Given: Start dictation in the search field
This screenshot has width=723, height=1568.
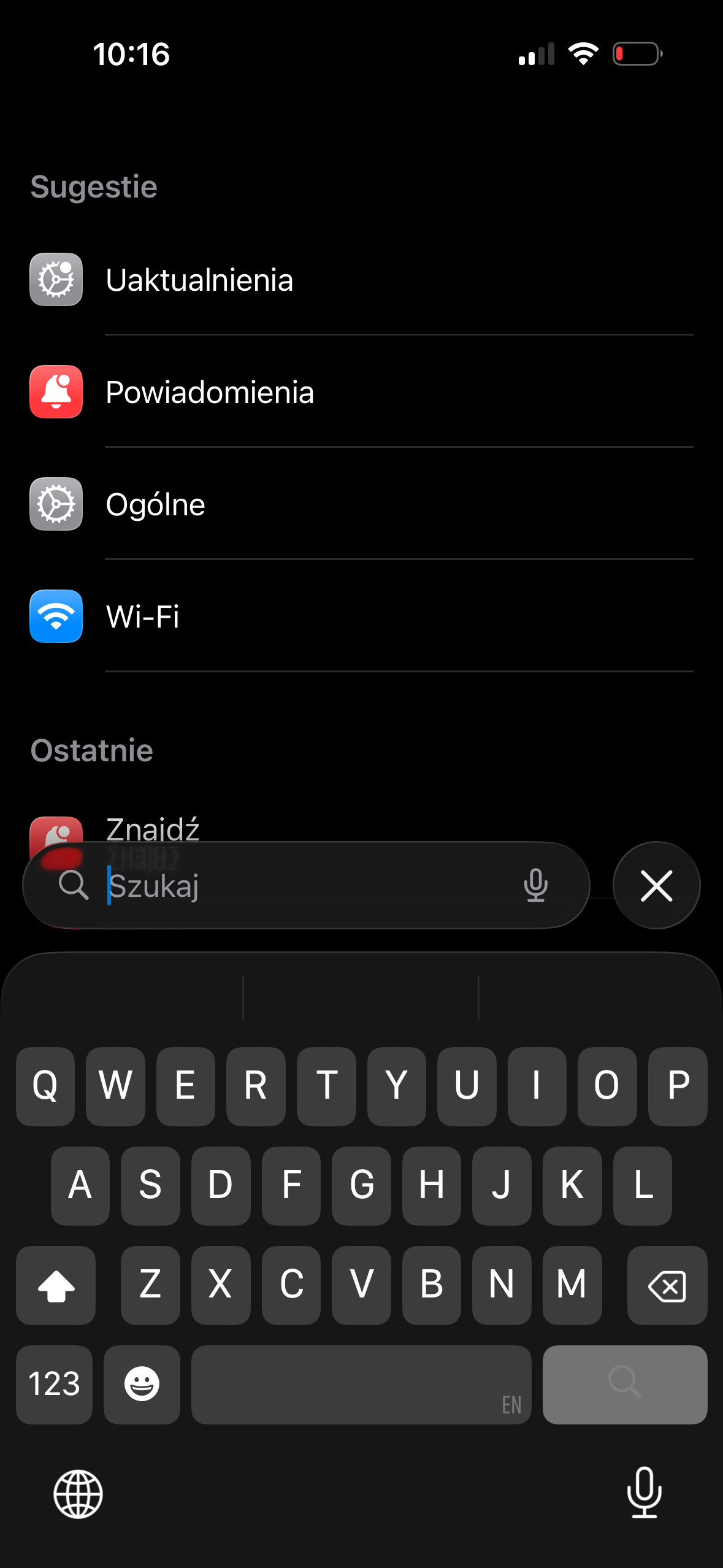Looking at the screenshot, I should click(535, 885).
